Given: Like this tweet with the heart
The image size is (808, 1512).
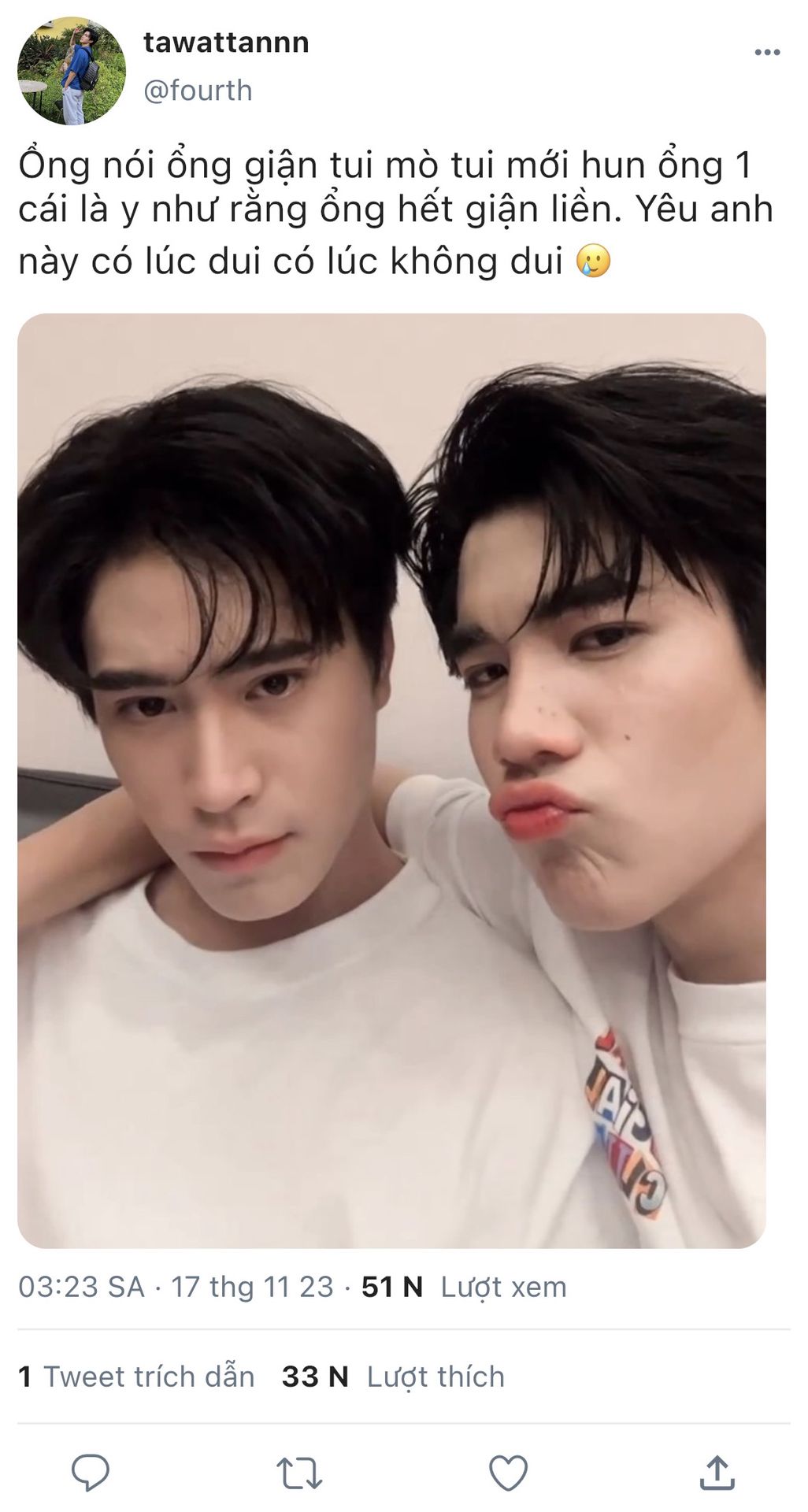Looking at the screenshot, I should (508, 1472).
